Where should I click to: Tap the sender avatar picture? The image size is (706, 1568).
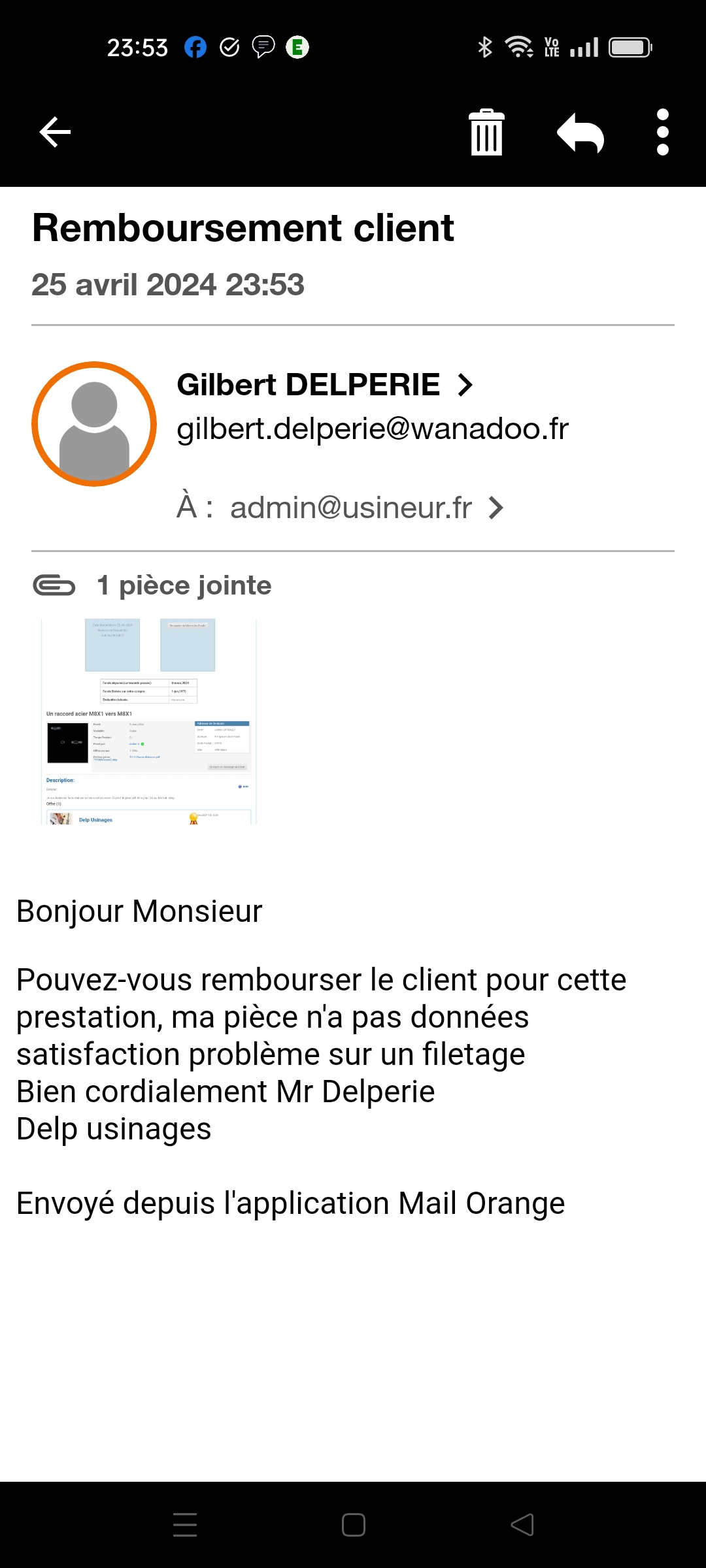tap(94, 424)
